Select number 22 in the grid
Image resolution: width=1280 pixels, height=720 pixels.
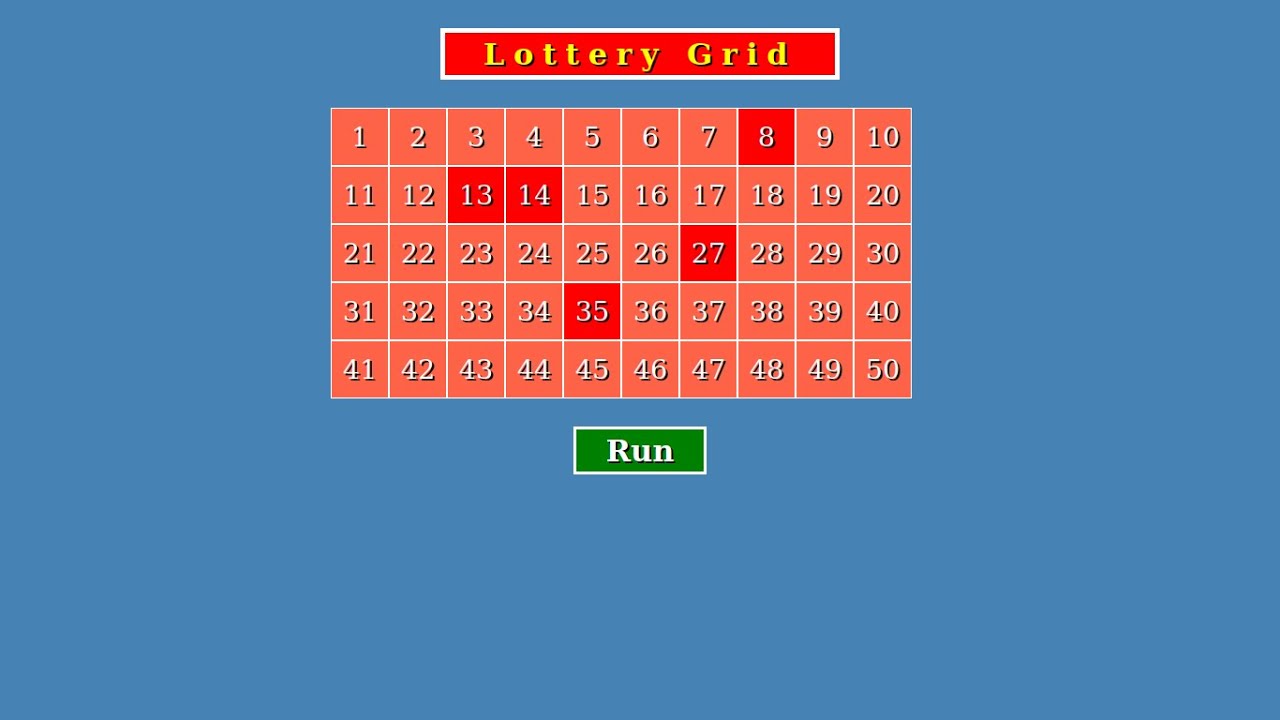[x=418, y=253]
